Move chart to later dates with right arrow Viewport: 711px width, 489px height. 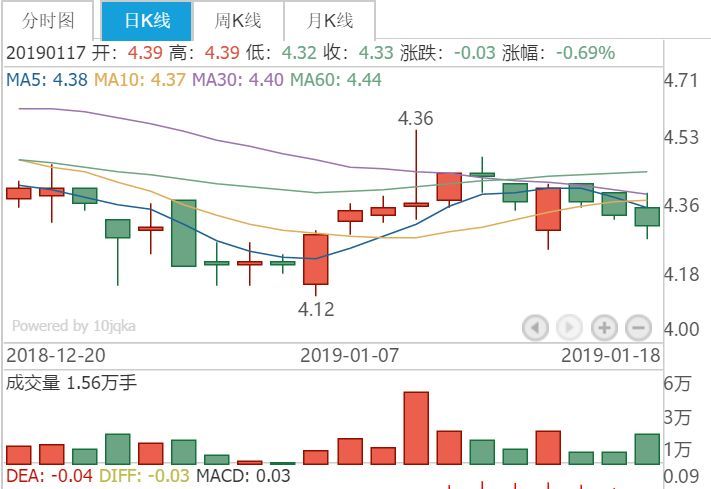569,327
